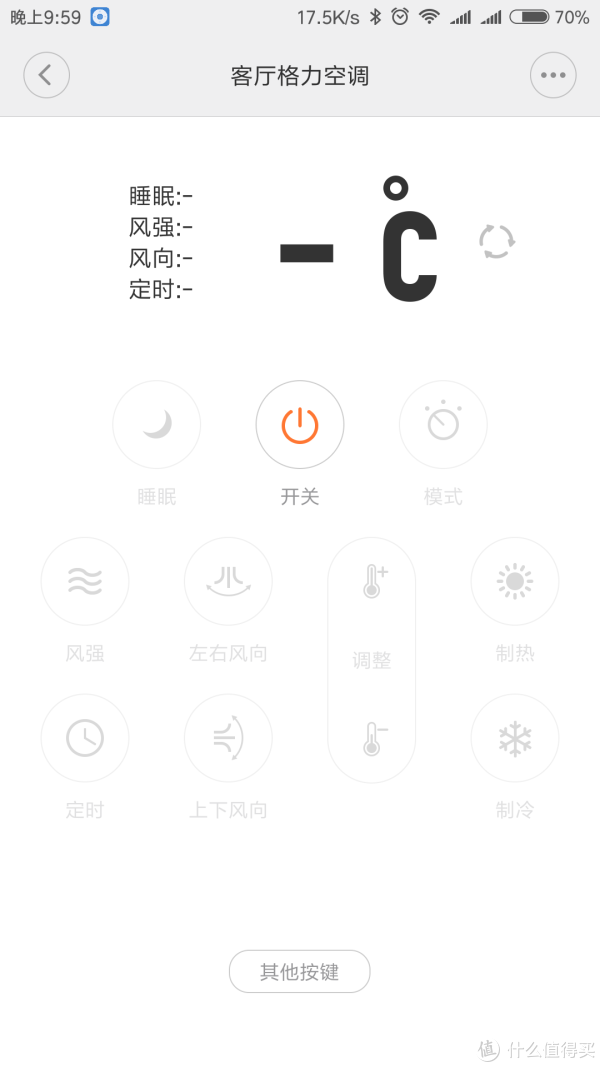600x1067 pixels.
Task: Open the three-dot overflow menu
Action: (x=553, y=75)
